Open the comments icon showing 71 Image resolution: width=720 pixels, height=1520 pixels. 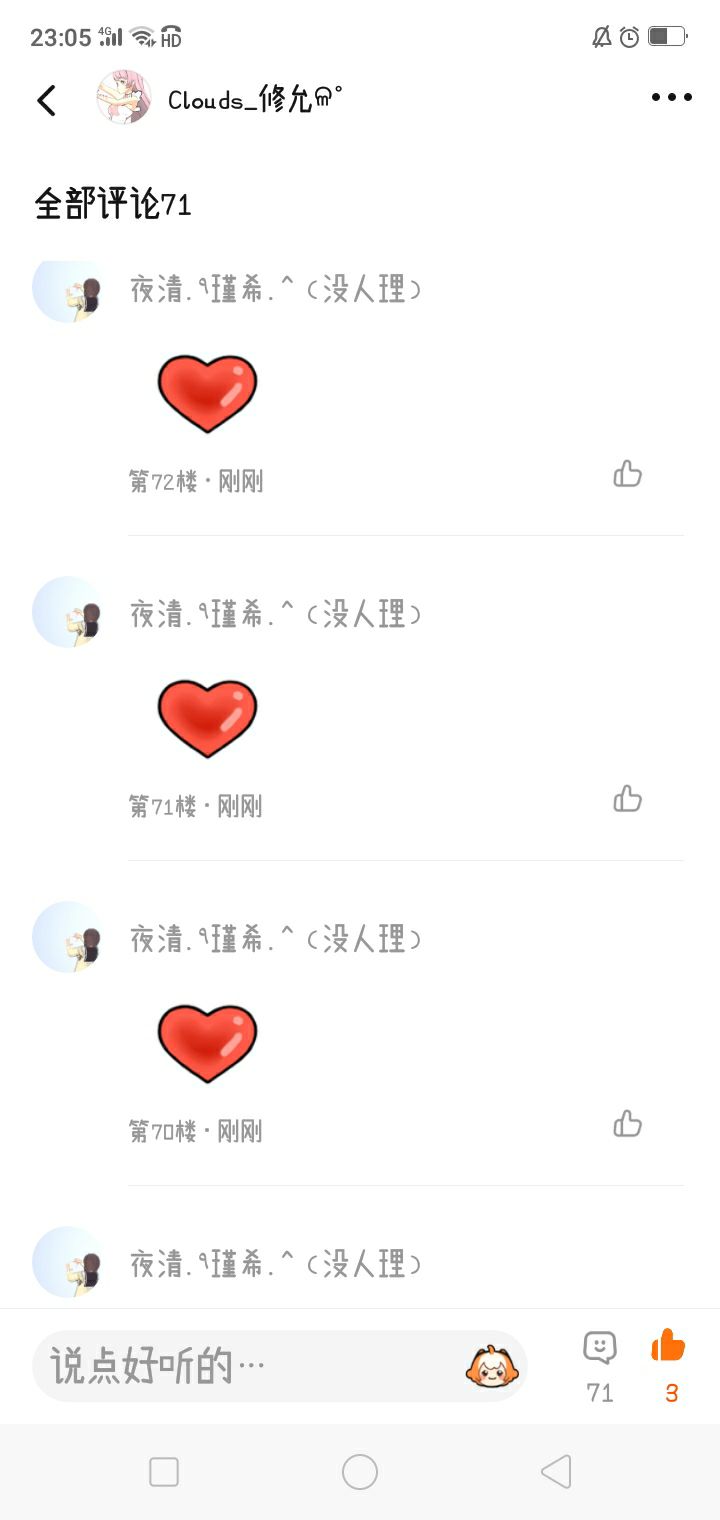(x=600, y=1348)
